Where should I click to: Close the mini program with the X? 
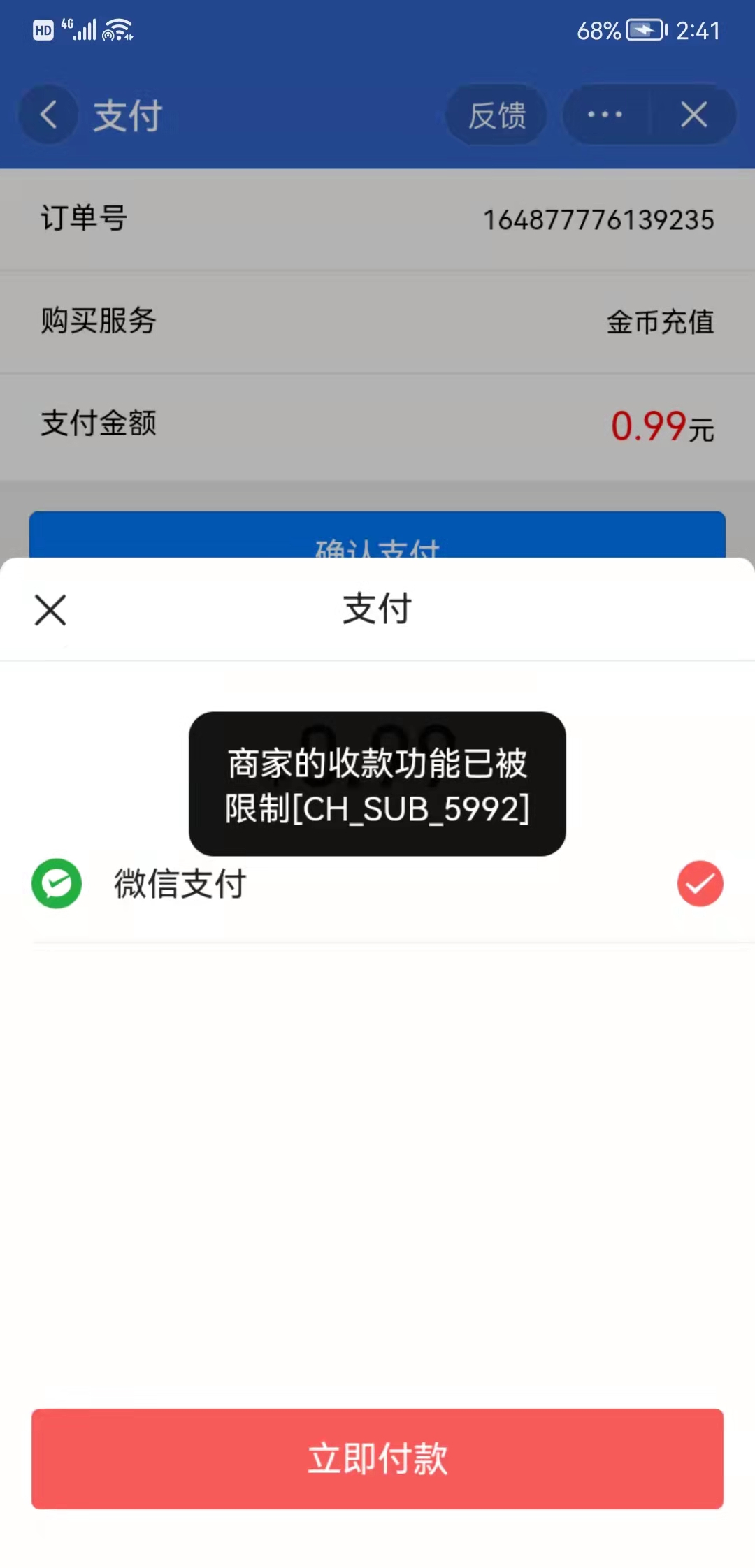693,115
